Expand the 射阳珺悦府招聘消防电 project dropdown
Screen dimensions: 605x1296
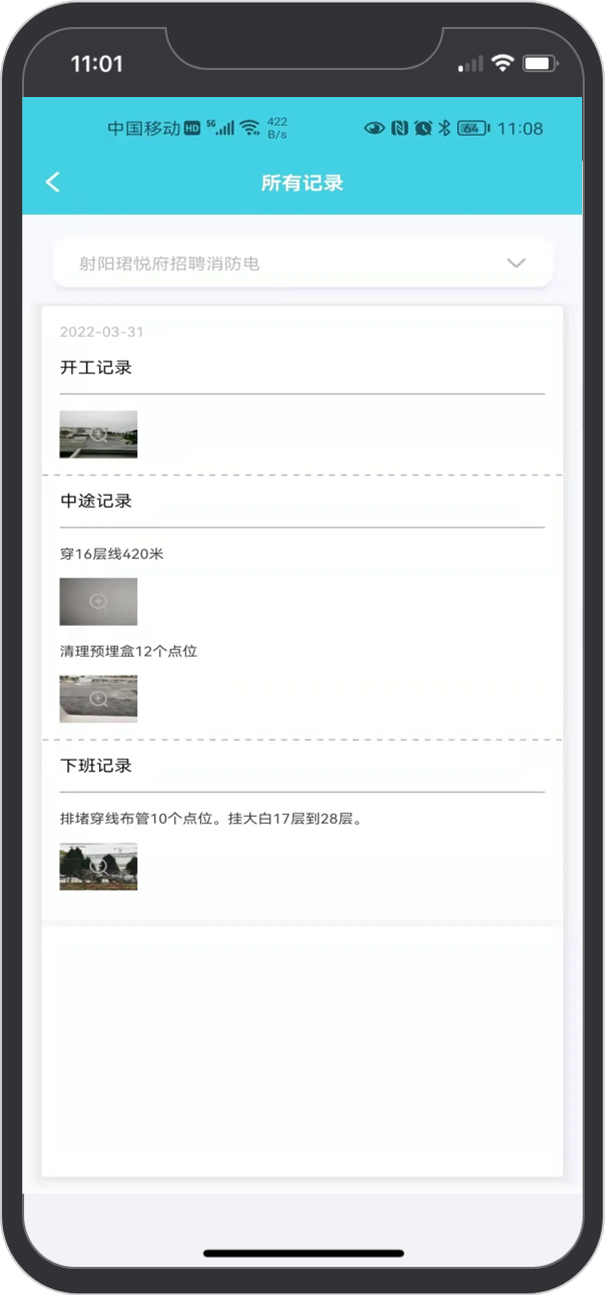pos(302,263)
